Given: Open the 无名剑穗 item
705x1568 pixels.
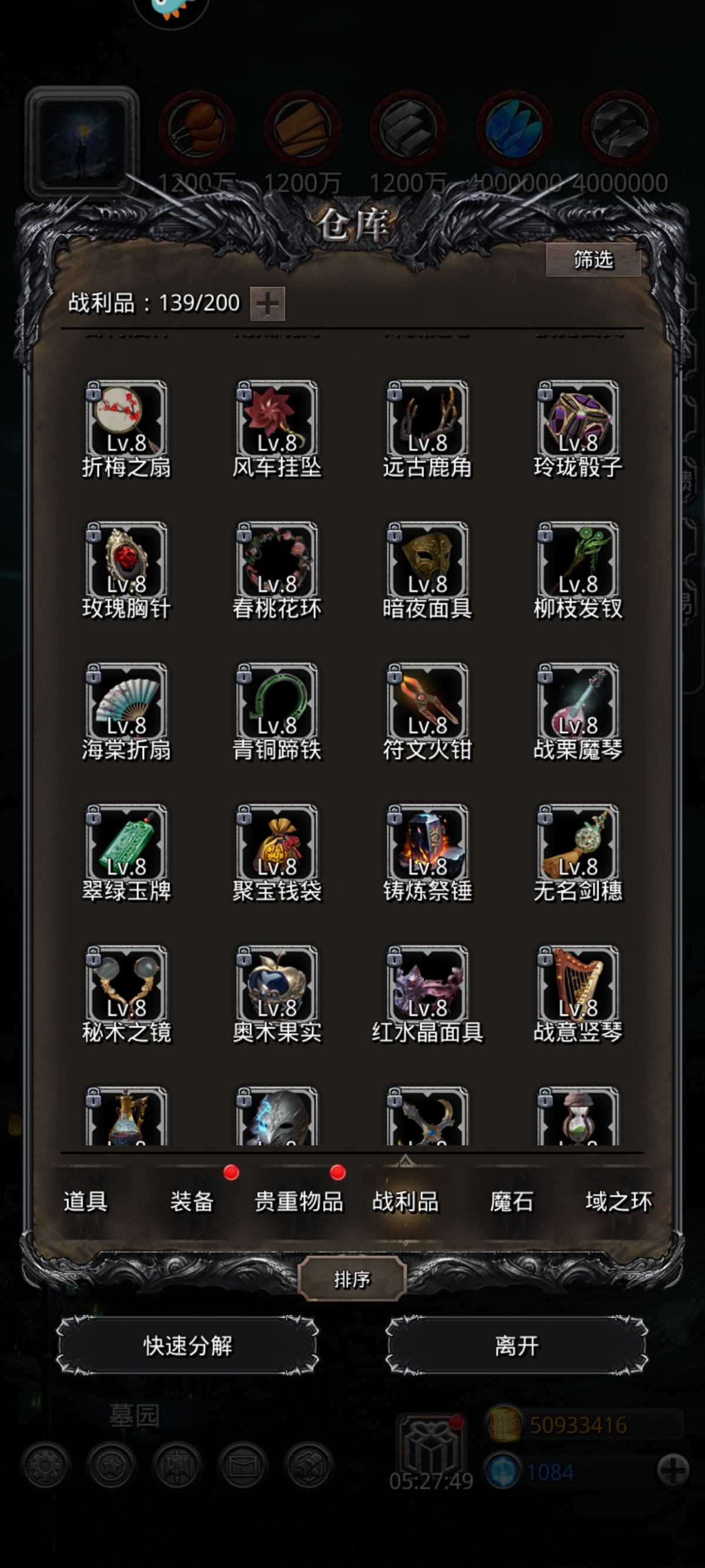Looking at the screenshot, I should click(x=578, y=844).
